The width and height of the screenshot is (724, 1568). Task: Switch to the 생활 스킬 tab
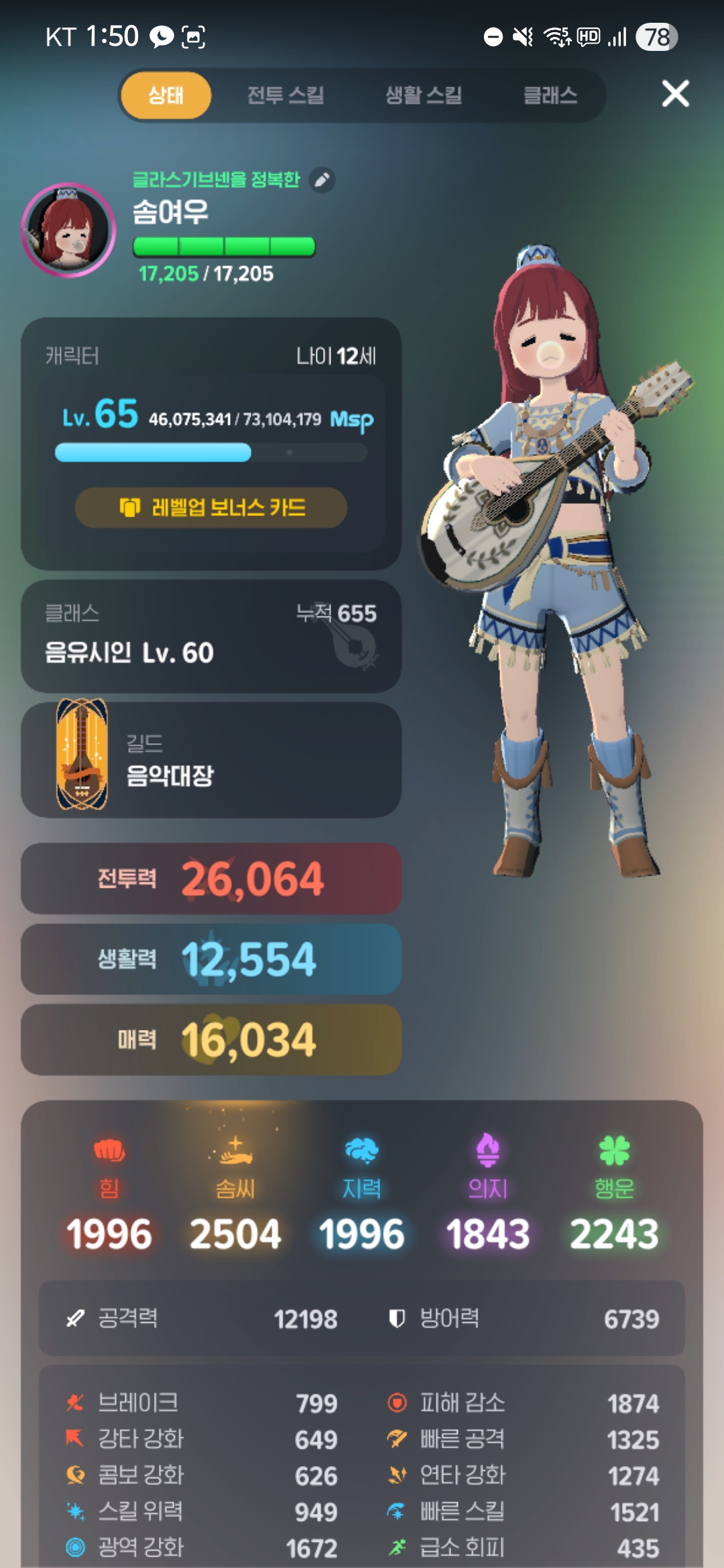point(424,95)
